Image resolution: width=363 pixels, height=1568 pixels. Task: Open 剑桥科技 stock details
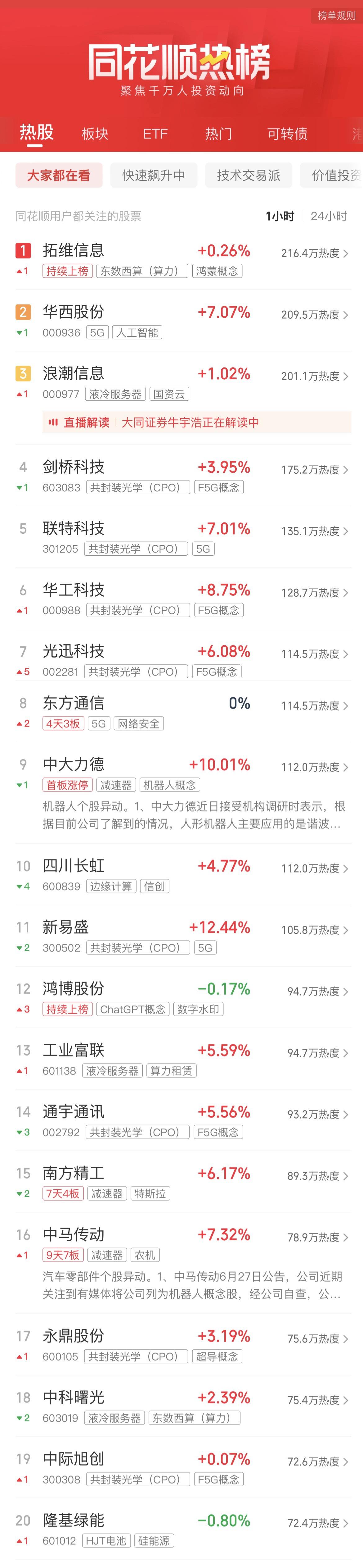pos(182,476)
